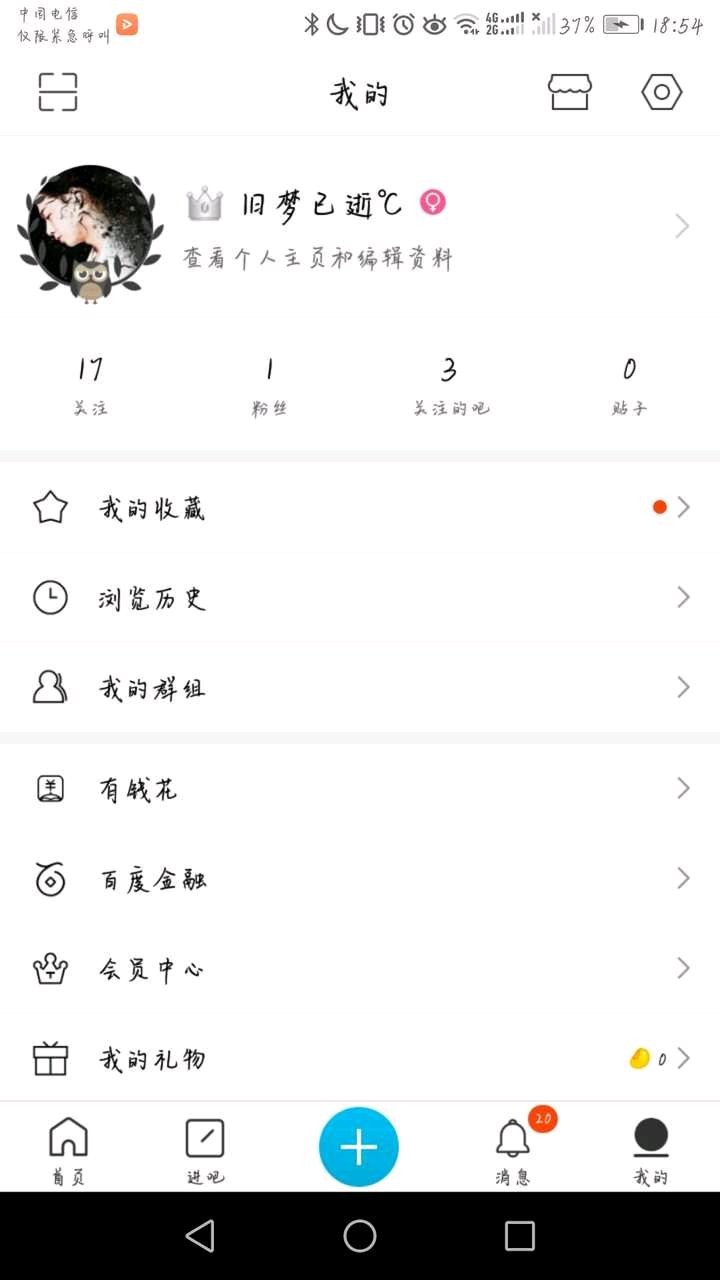Go to 我的群组 groups

point(360,688)
